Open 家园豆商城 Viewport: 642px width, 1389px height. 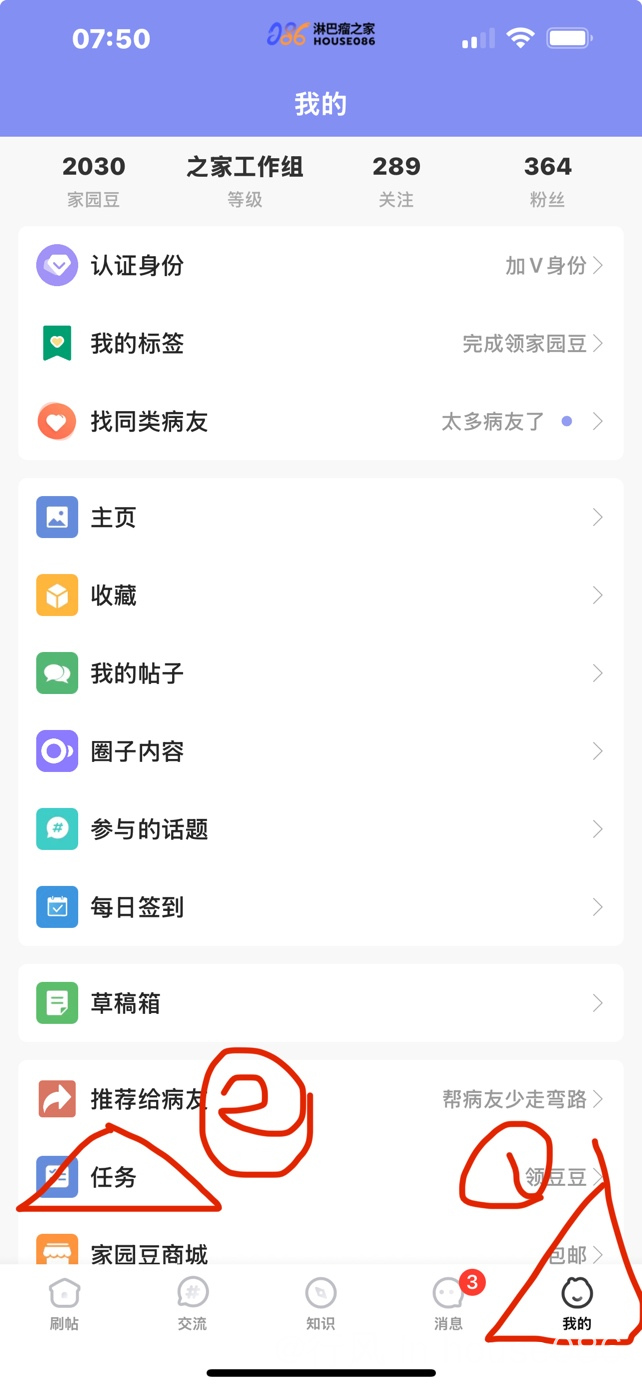(x=320, y=1250)
